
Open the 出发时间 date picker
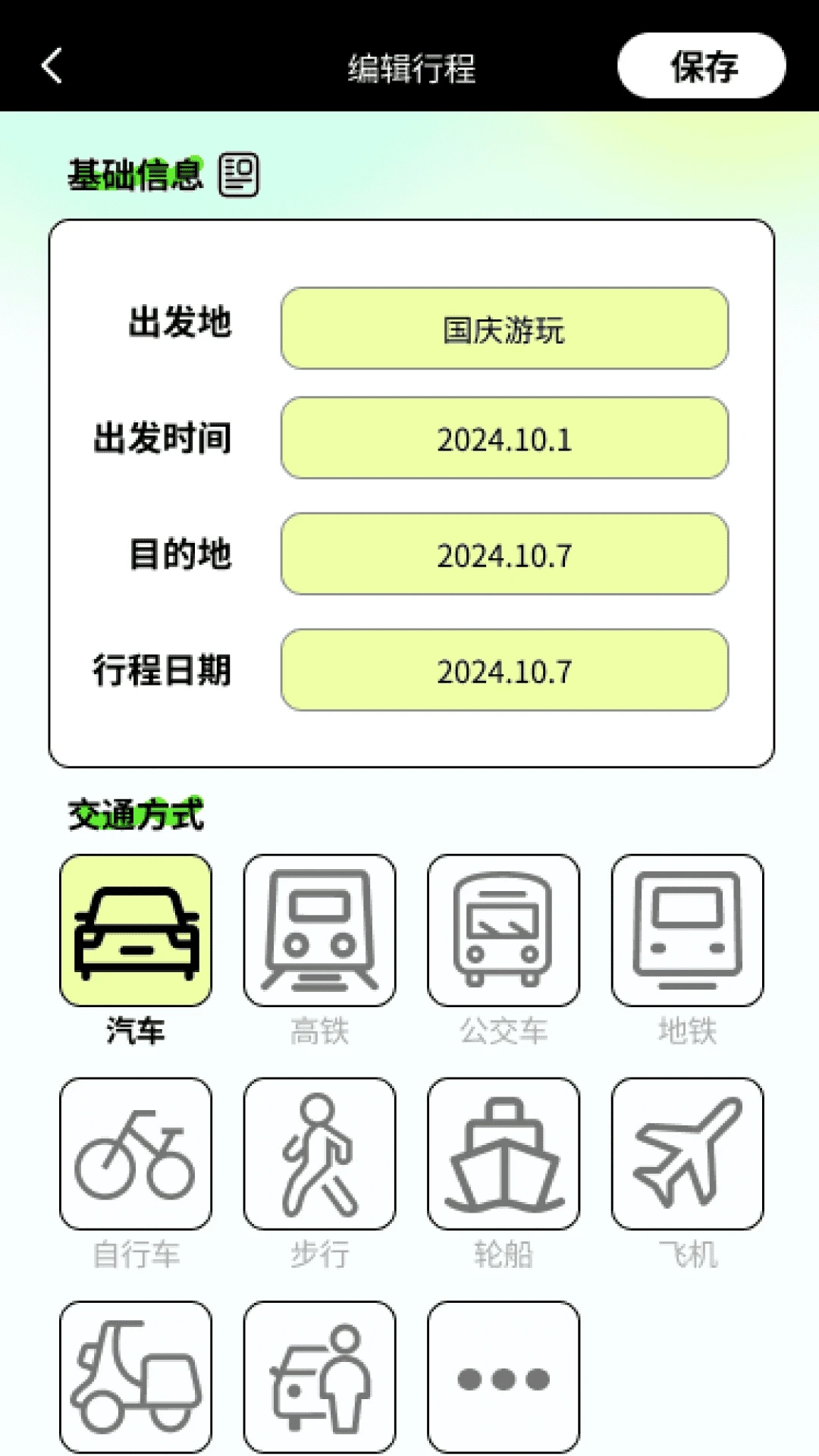[x=504, y=440]
